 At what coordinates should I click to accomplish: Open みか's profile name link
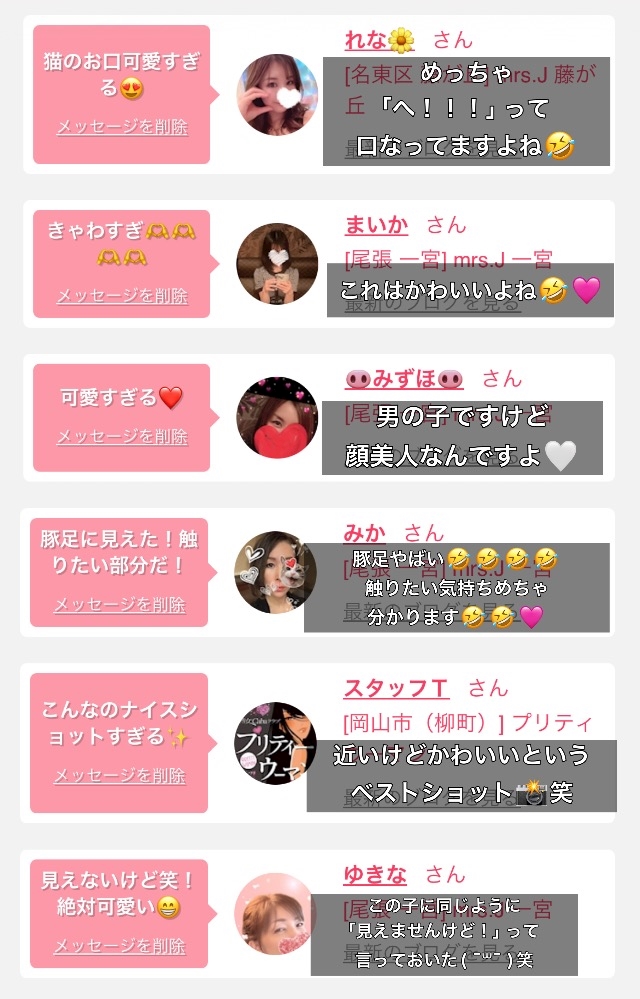click(365, 533)
